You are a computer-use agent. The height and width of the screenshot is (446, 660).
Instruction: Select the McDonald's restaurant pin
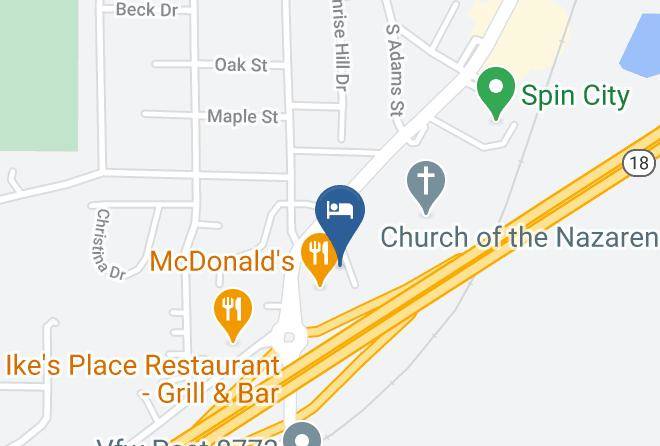coord(319,254)
